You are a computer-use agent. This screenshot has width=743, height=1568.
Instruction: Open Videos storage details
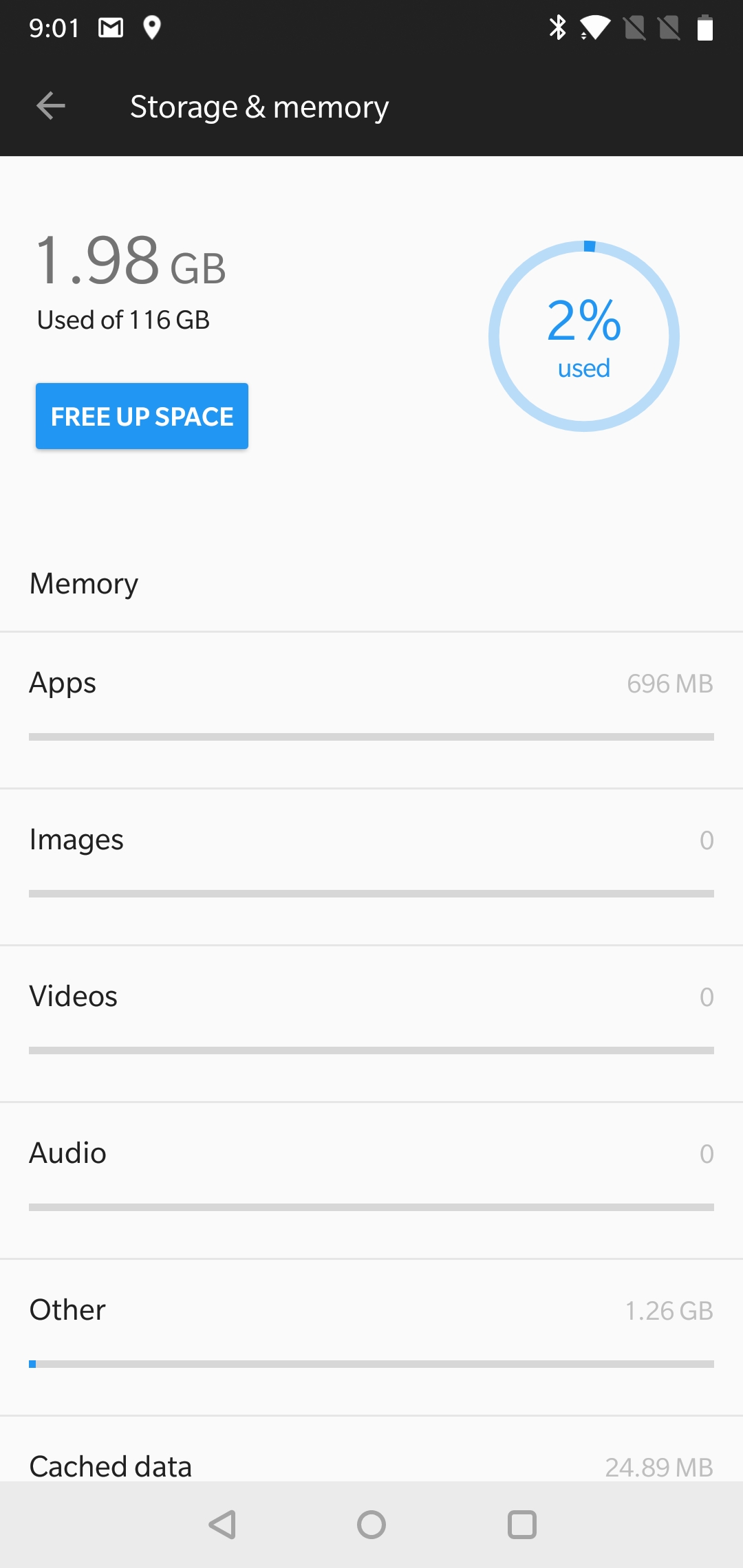tap(371, 1024)
